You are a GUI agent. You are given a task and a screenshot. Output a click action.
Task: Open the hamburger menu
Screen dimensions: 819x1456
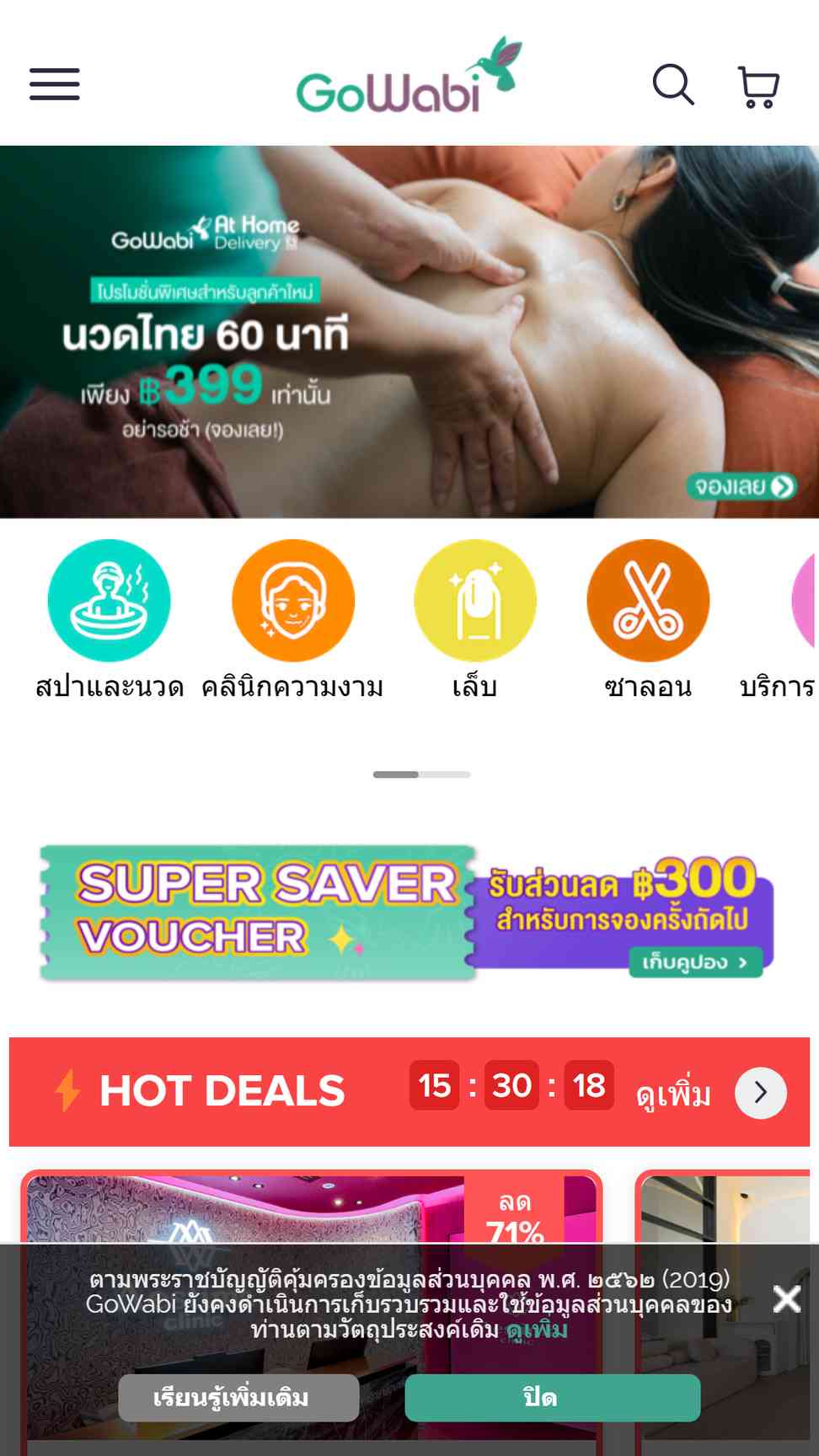(x=55, y=84)
